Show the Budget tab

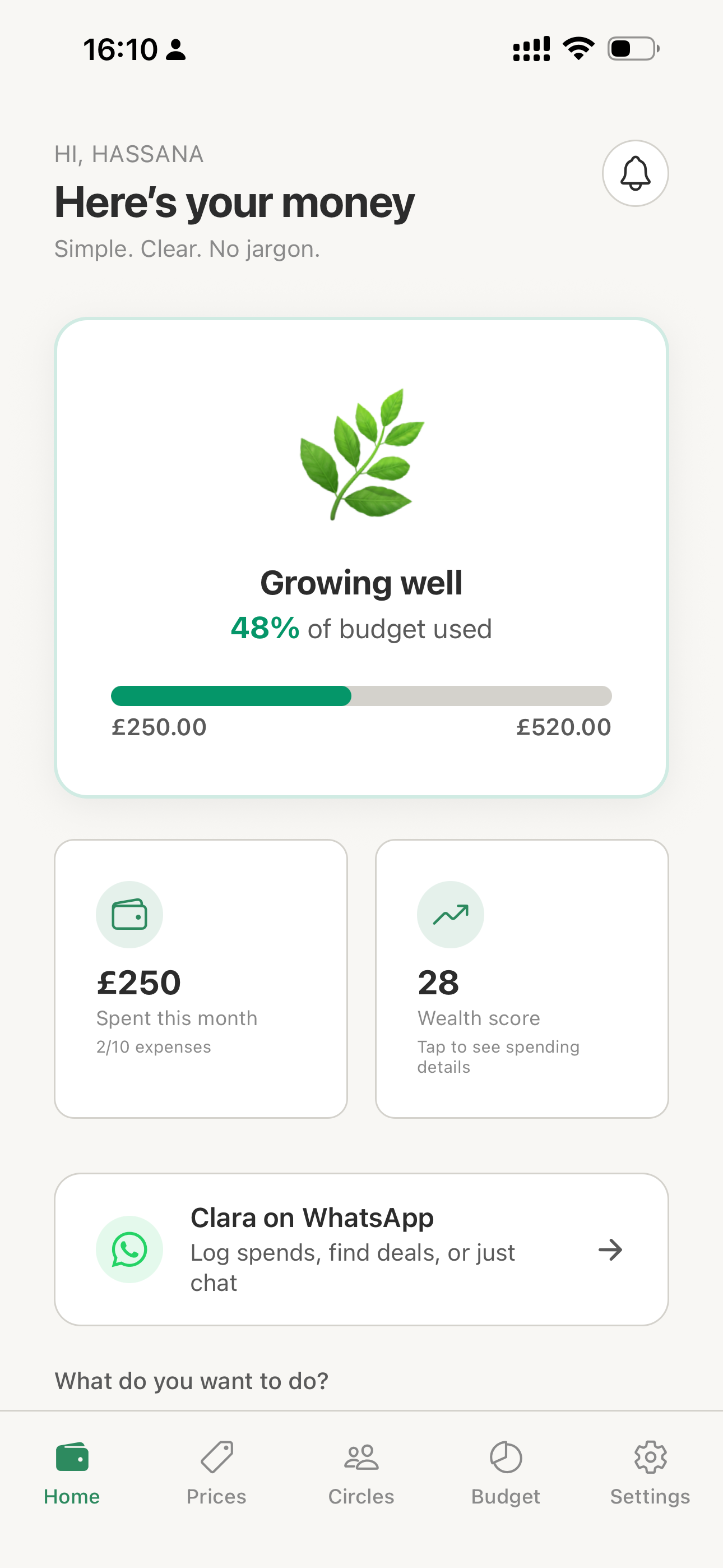(x=506, y=1473)
